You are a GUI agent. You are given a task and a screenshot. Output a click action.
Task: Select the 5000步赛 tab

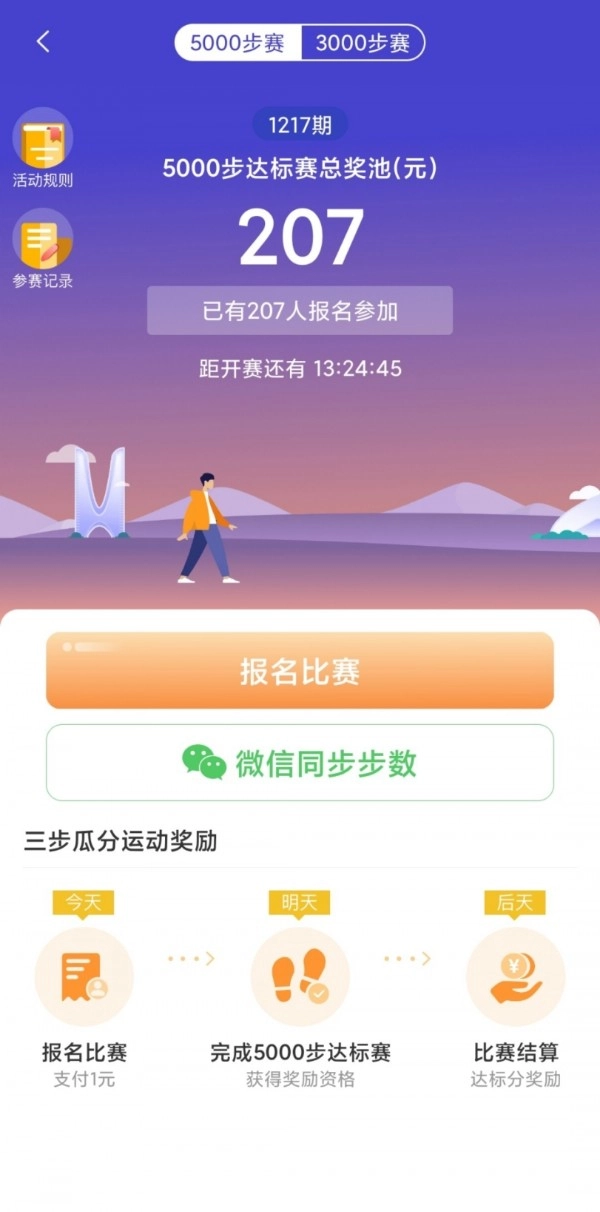point(238,43)
